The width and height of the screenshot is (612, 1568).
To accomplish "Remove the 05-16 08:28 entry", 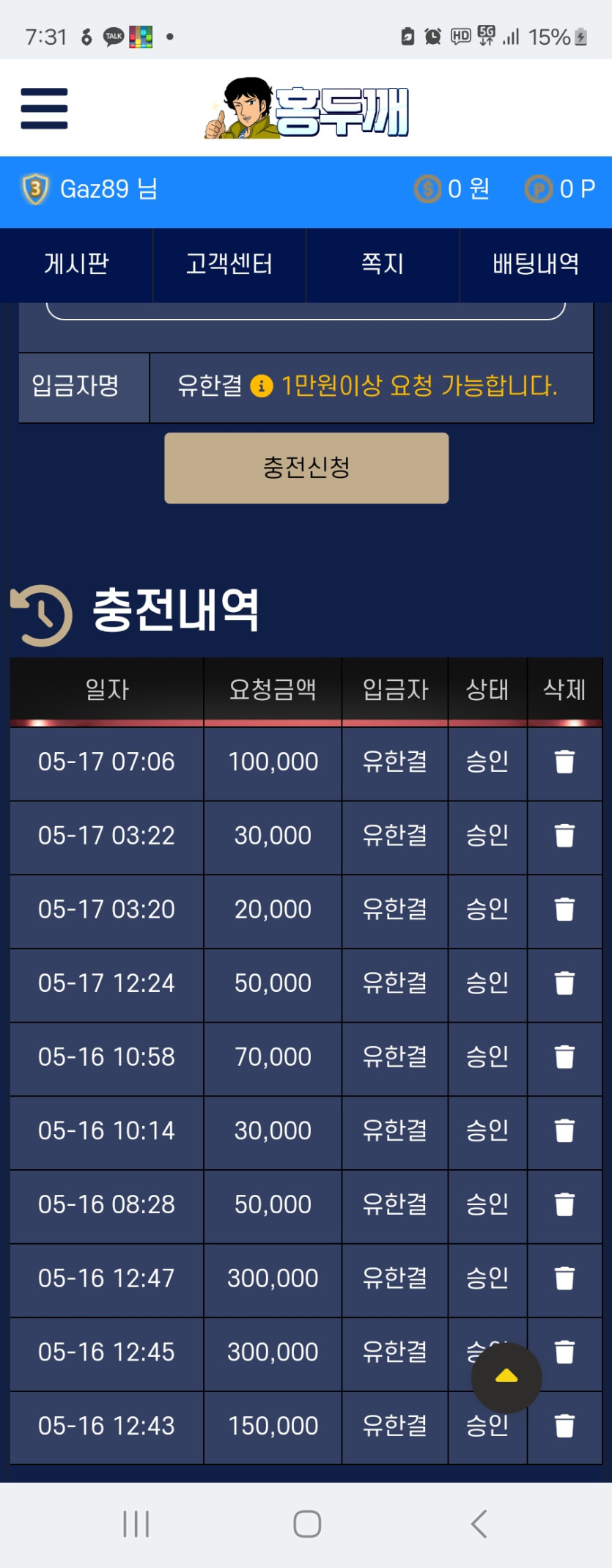I will point(564,1204).
